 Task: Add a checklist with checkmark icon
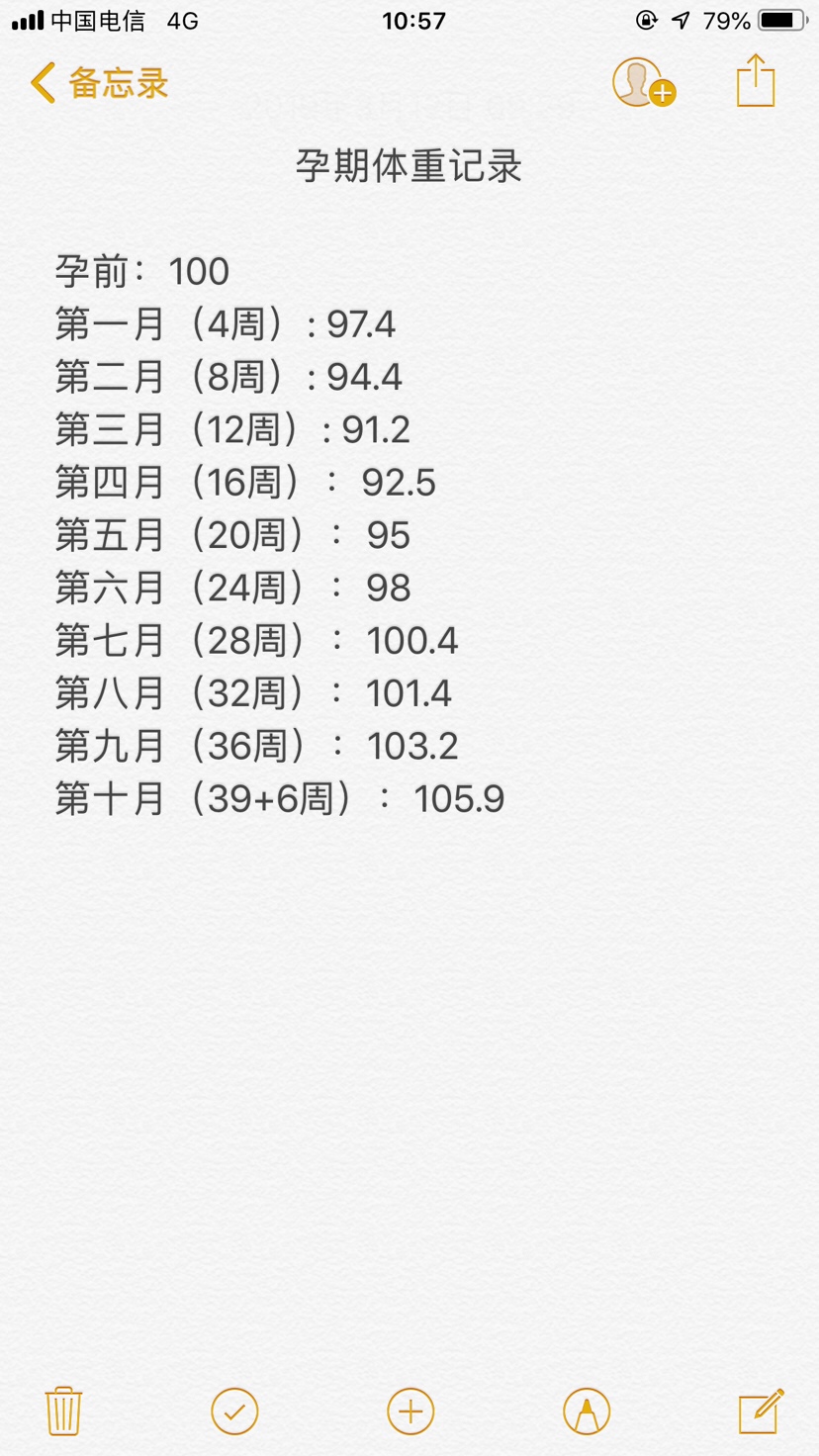[234, 1410]
